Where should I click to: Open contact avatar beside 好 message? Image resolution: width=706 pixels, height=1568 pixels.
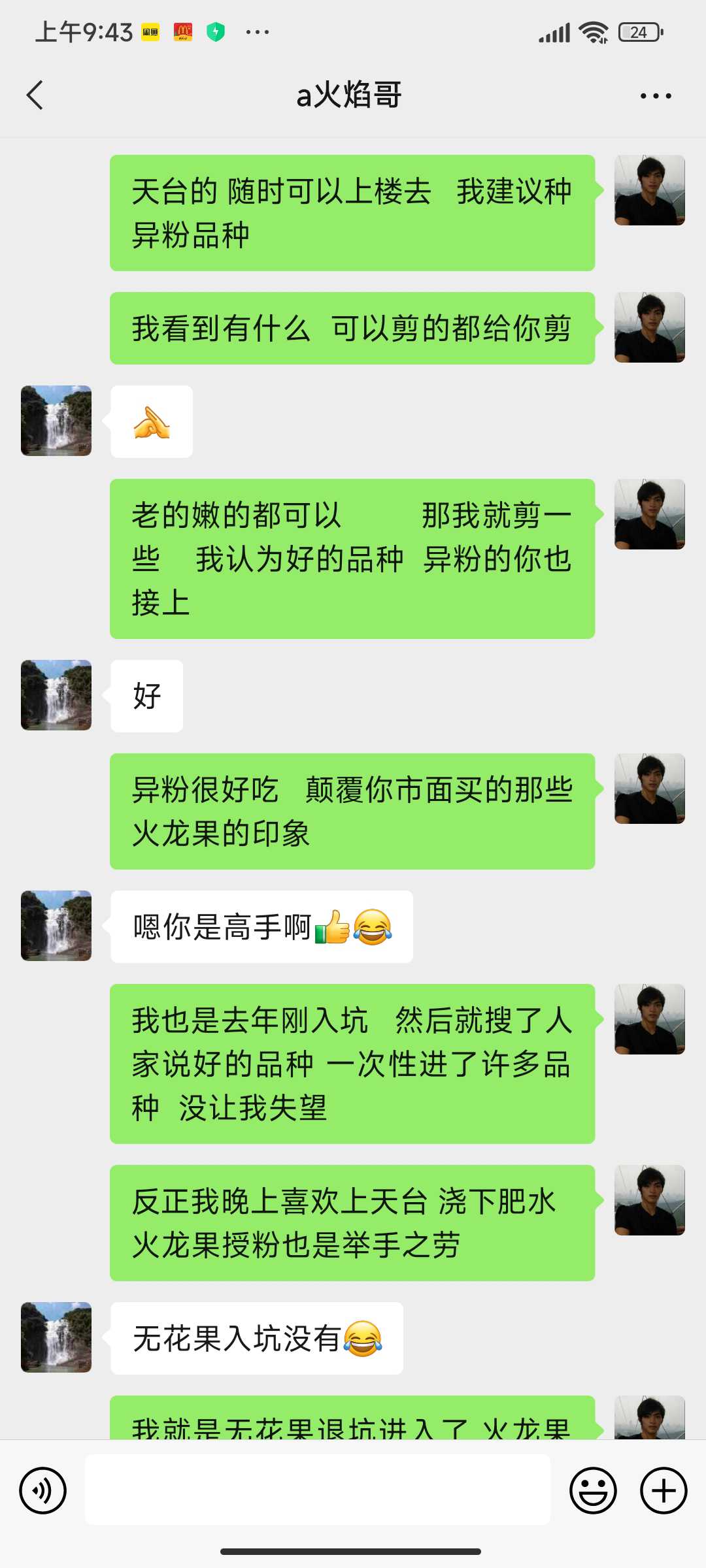click(x=56, y=695)
